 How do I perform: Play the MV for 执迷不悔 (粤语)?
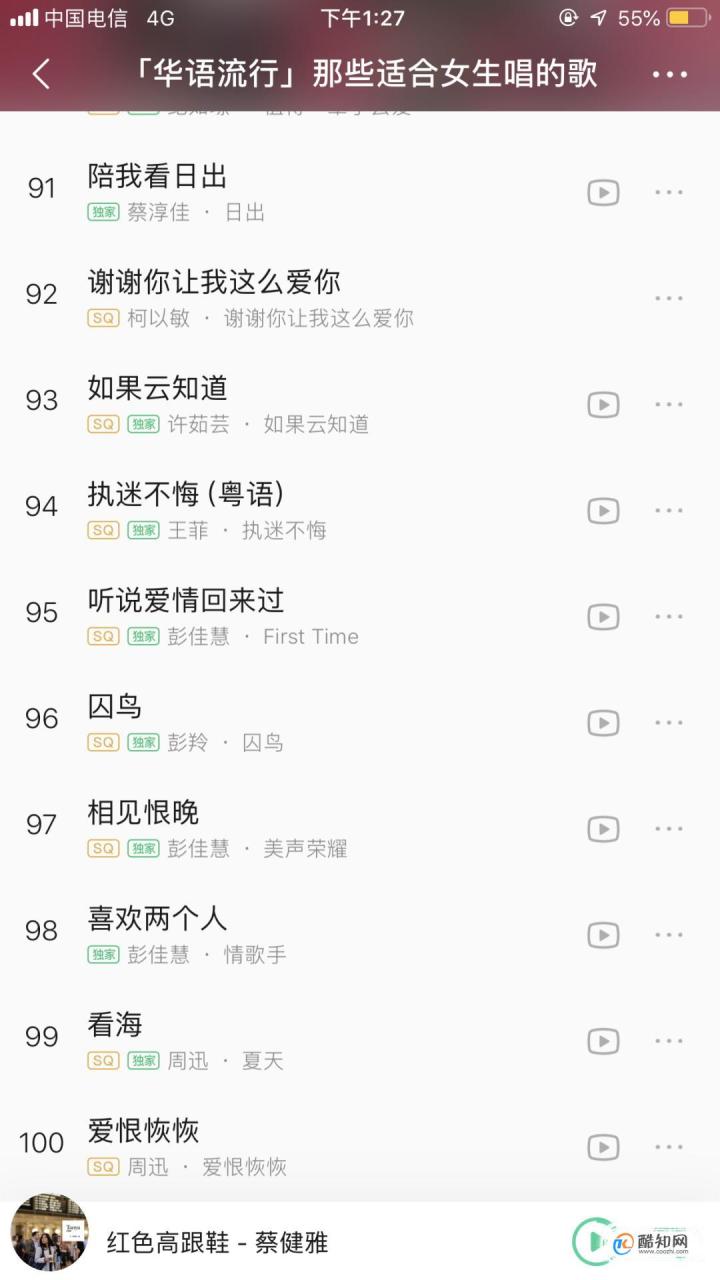pyautogui.click(x=603, y=511)
